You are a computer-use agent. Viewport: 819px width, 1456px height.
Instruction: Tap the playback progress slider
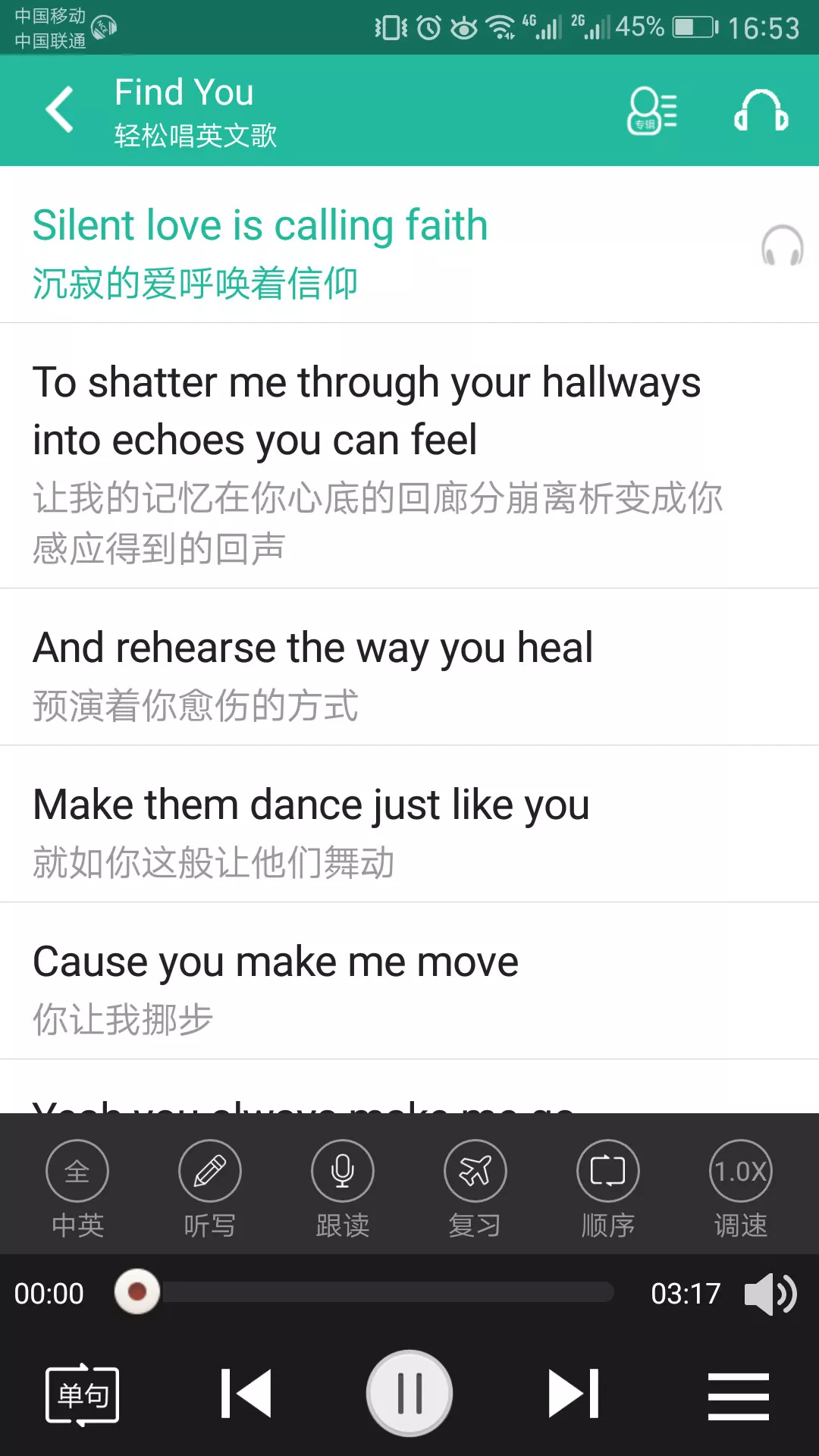[x=387, y=1292]
